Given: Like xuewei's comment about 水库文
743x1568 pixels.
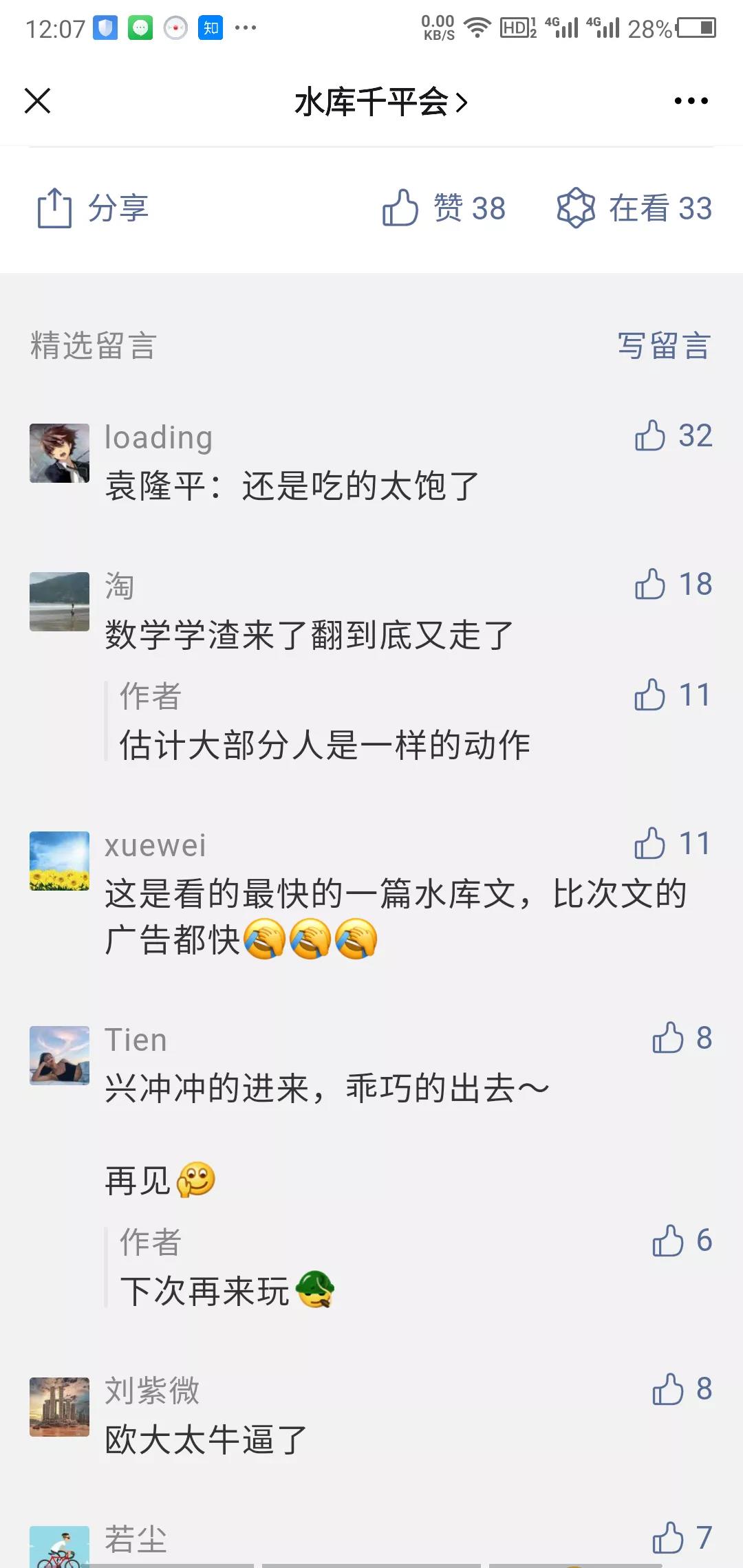Looking at the screenshot, I should pyautogui.click(x=650, y=844).
